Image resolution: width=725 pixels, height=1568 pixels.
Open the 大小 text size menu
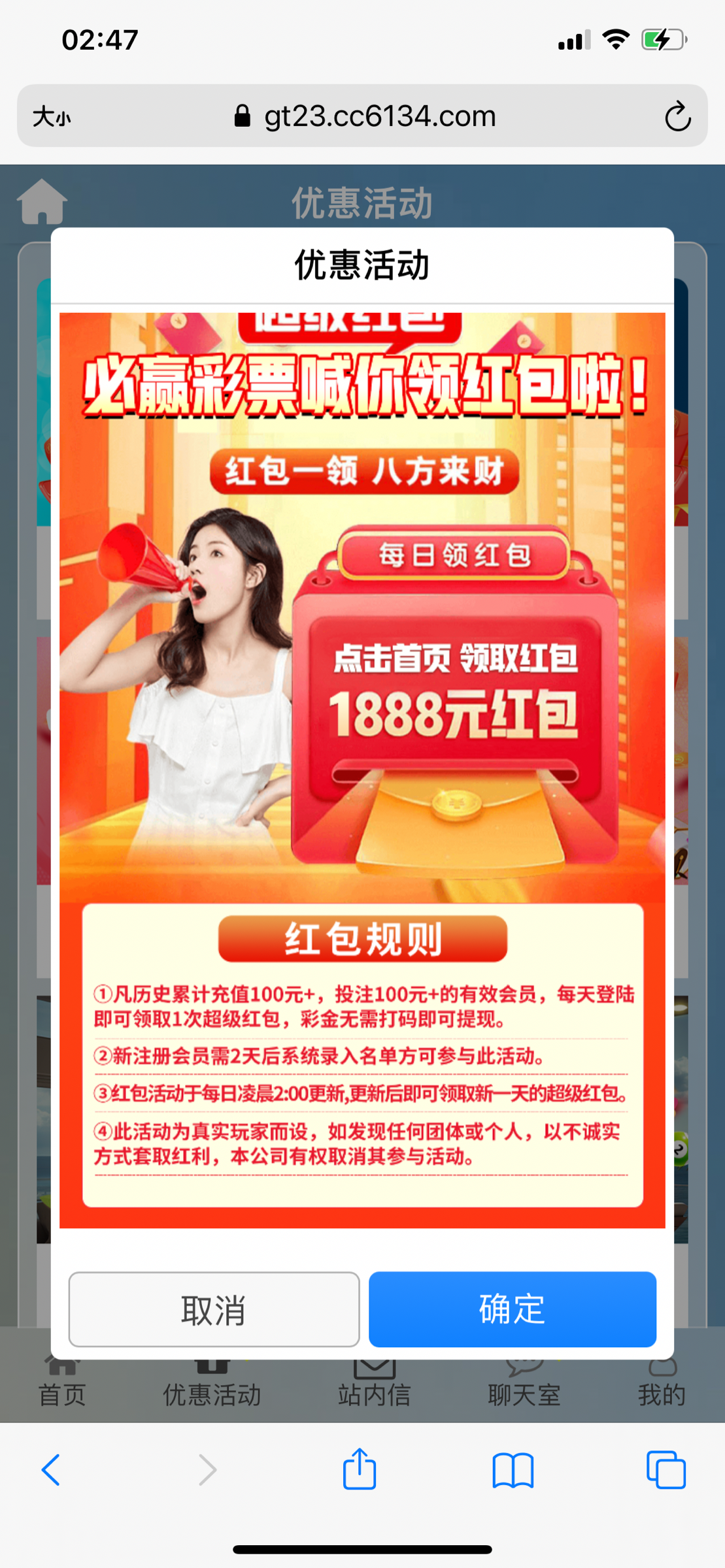click(x=52, y=117)
